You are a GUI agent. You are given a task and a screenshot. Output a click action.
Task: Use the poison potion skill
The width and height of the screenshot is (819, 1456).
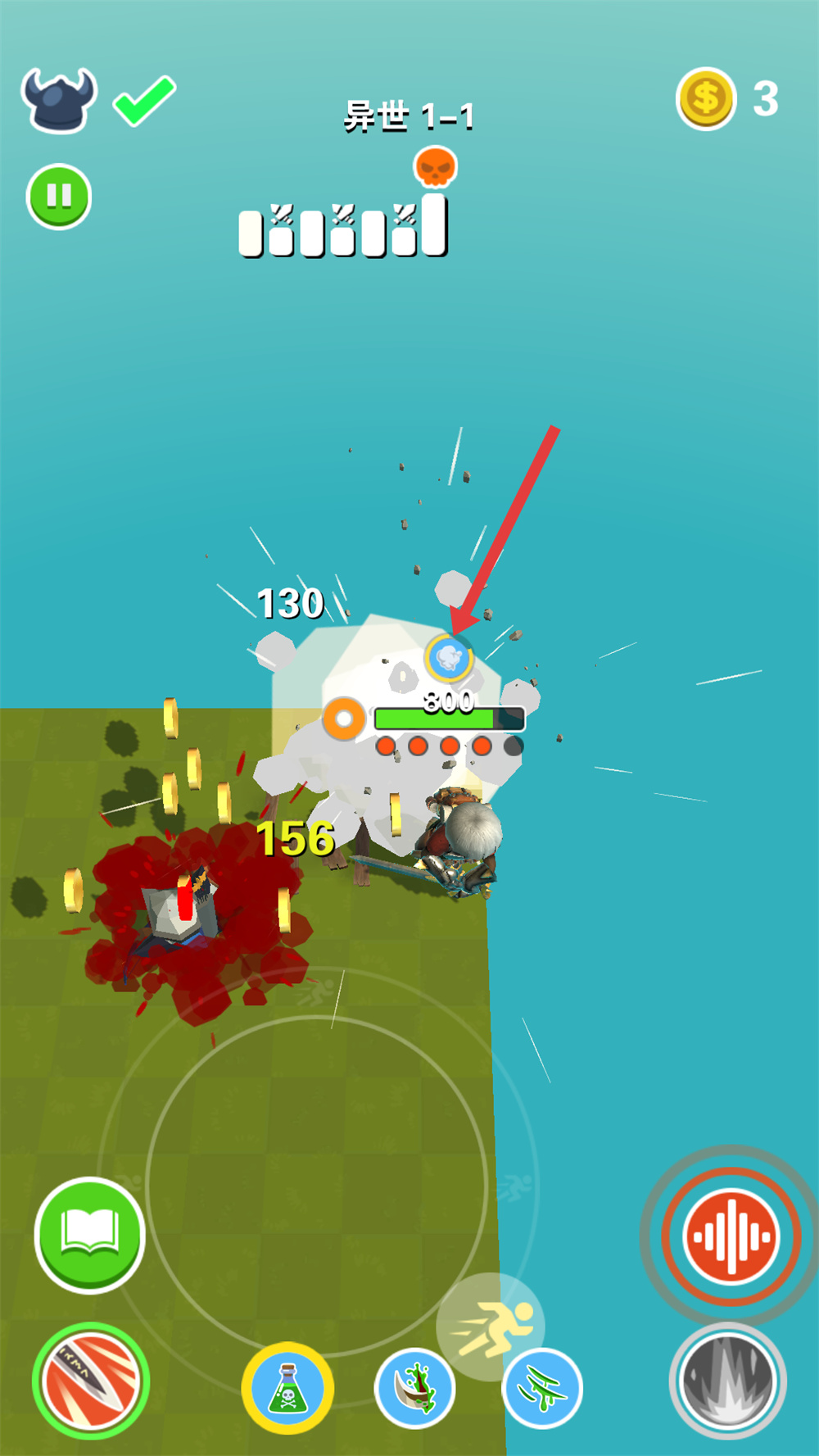[x=287, y=1388]
